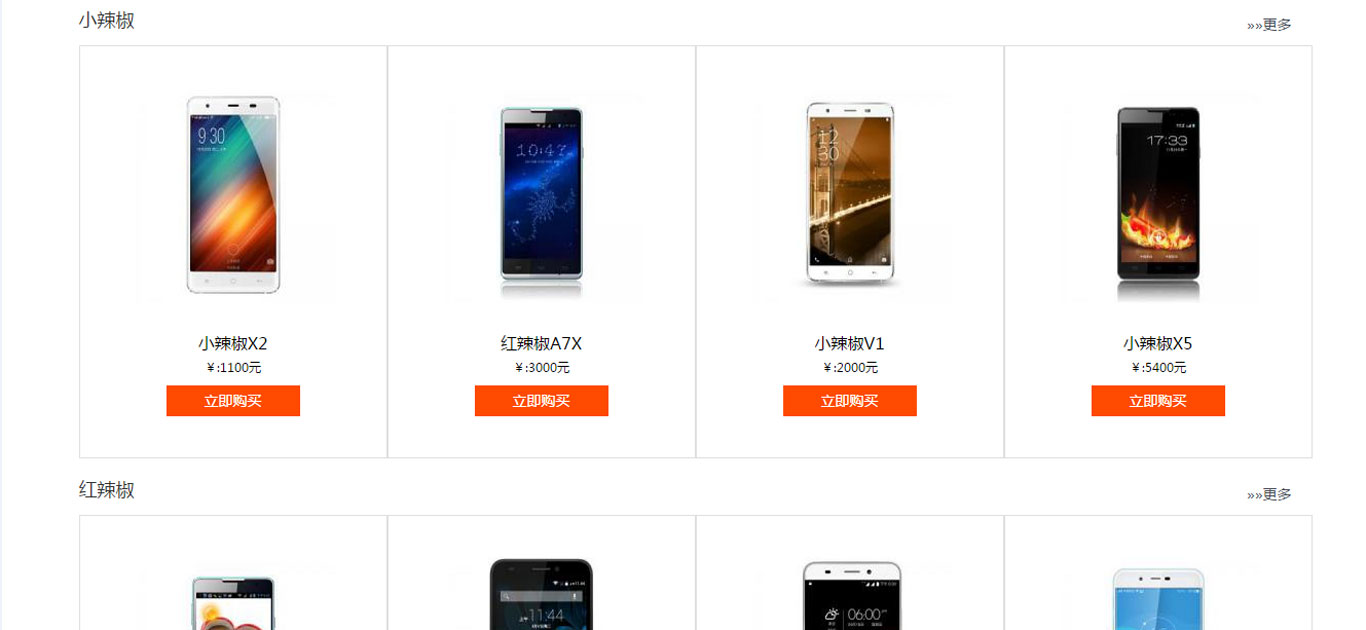Buy the 小辣椒X2 with 立即购买

[x=233, y=401]
